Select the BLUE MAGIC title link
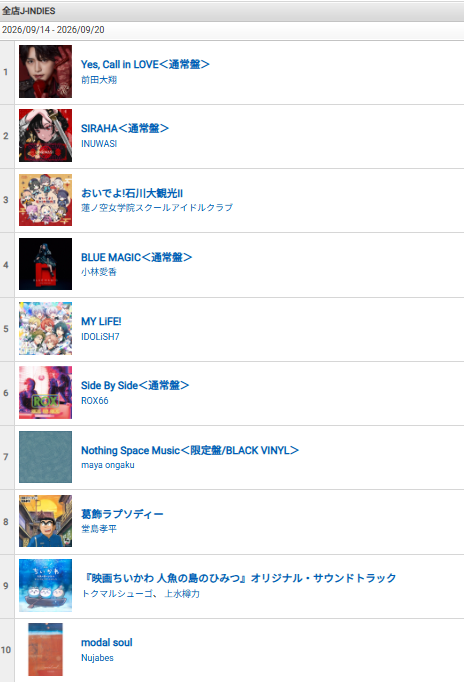The height and width of the screenshot is (682, 464). coord(136,257)
